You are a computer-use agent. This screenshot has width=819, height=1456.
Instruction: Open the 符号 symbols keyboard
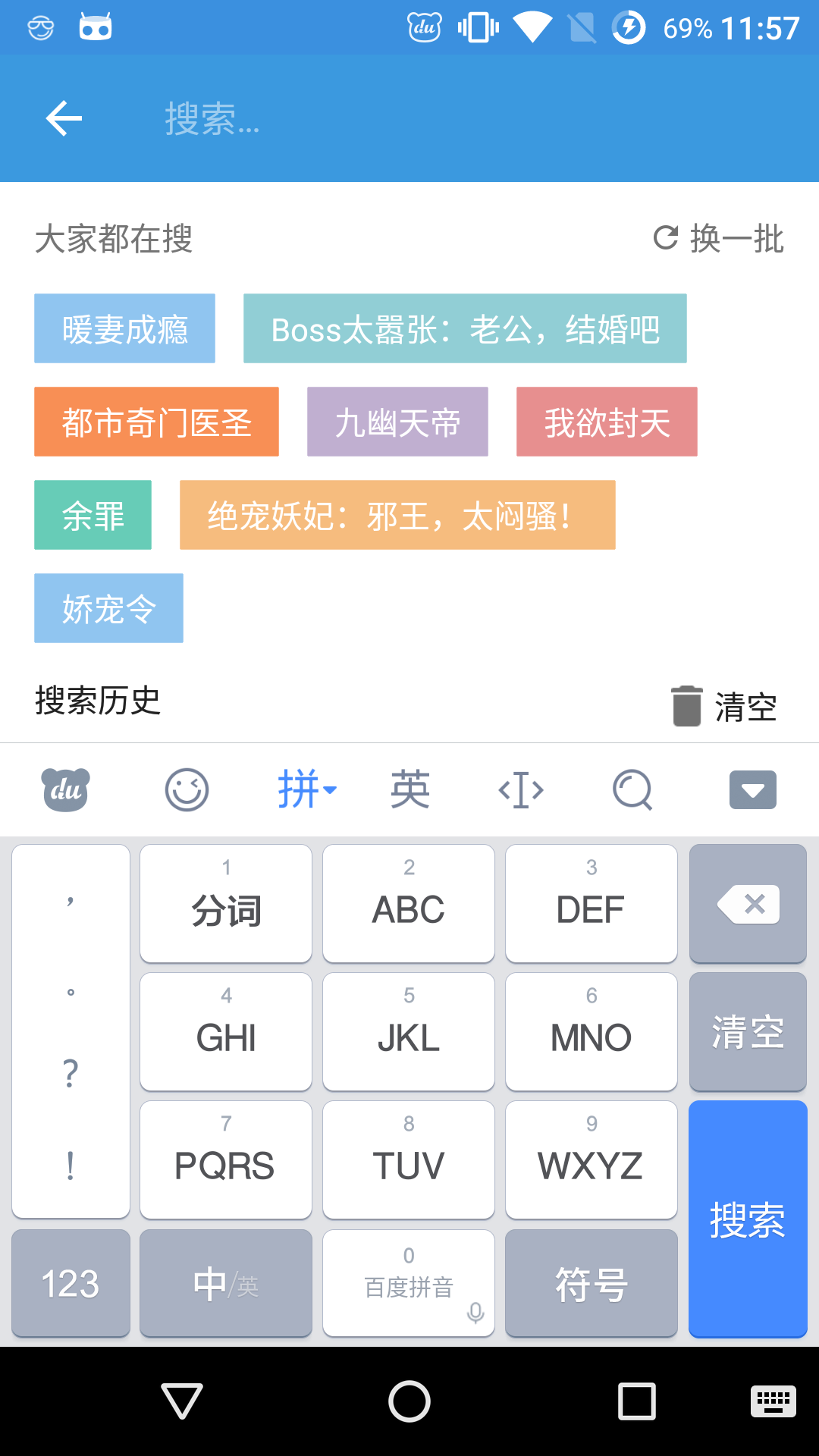pyautogui.click(x=591, y=1284)
